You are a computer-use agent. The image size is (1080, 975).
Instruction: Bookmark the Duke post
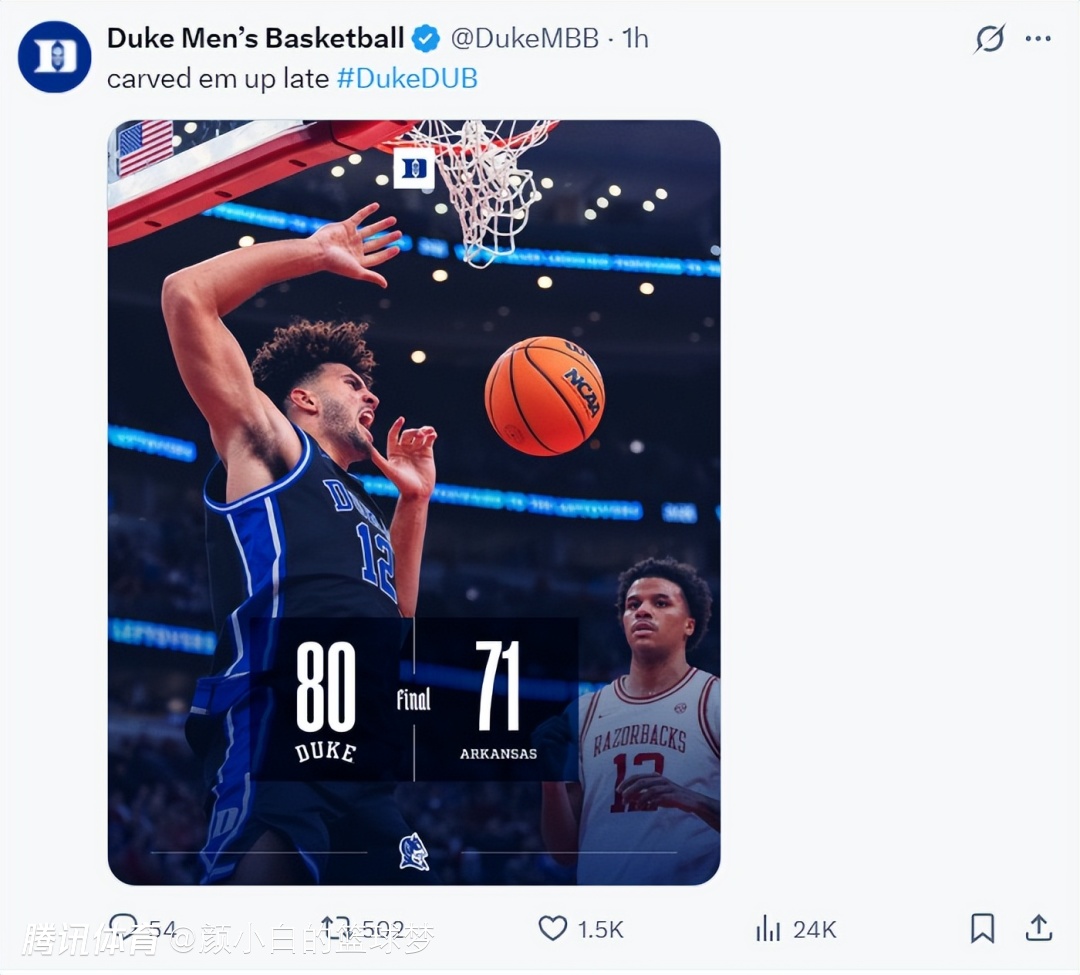click(x=982, y=928)
